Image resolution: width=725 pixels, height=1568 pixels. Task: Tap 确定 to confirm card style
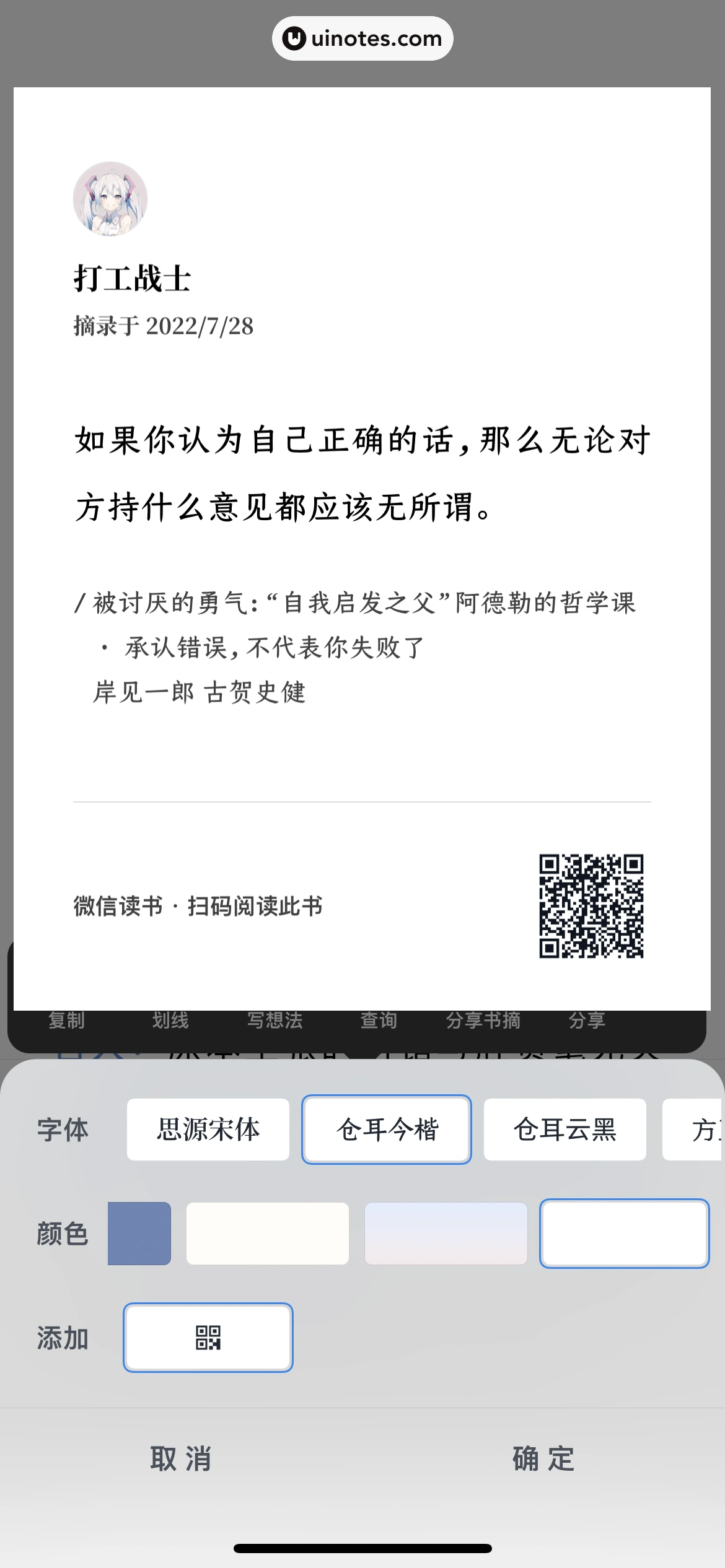coord(542,1459)
